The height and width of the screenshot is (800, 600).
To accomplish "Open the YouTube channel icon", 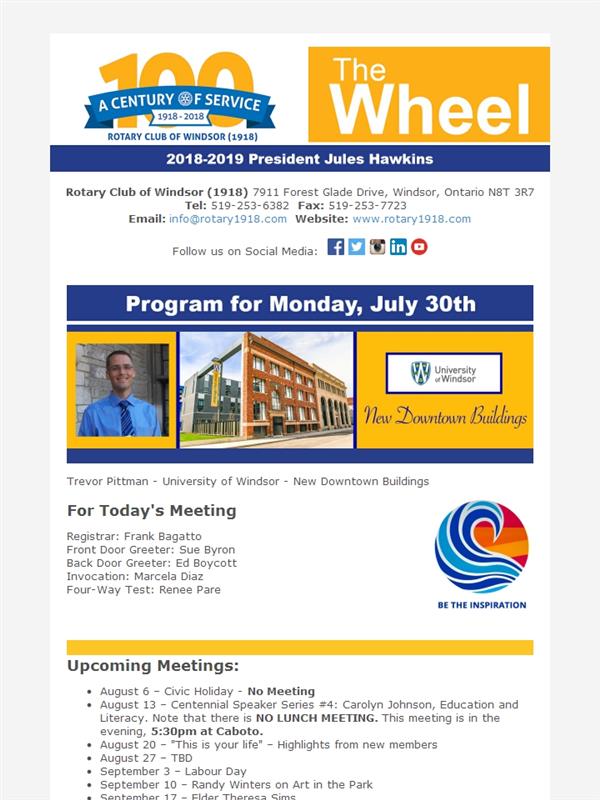I will (419, 247).
